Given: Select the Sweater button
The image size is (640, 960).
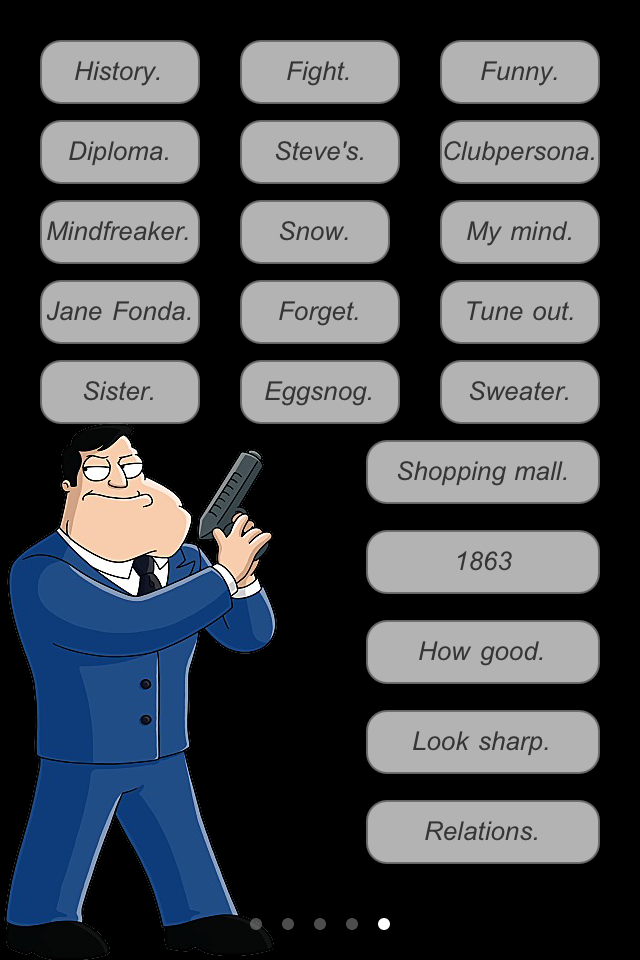Looking at the screenshot, I should click(x=520, y=392).
